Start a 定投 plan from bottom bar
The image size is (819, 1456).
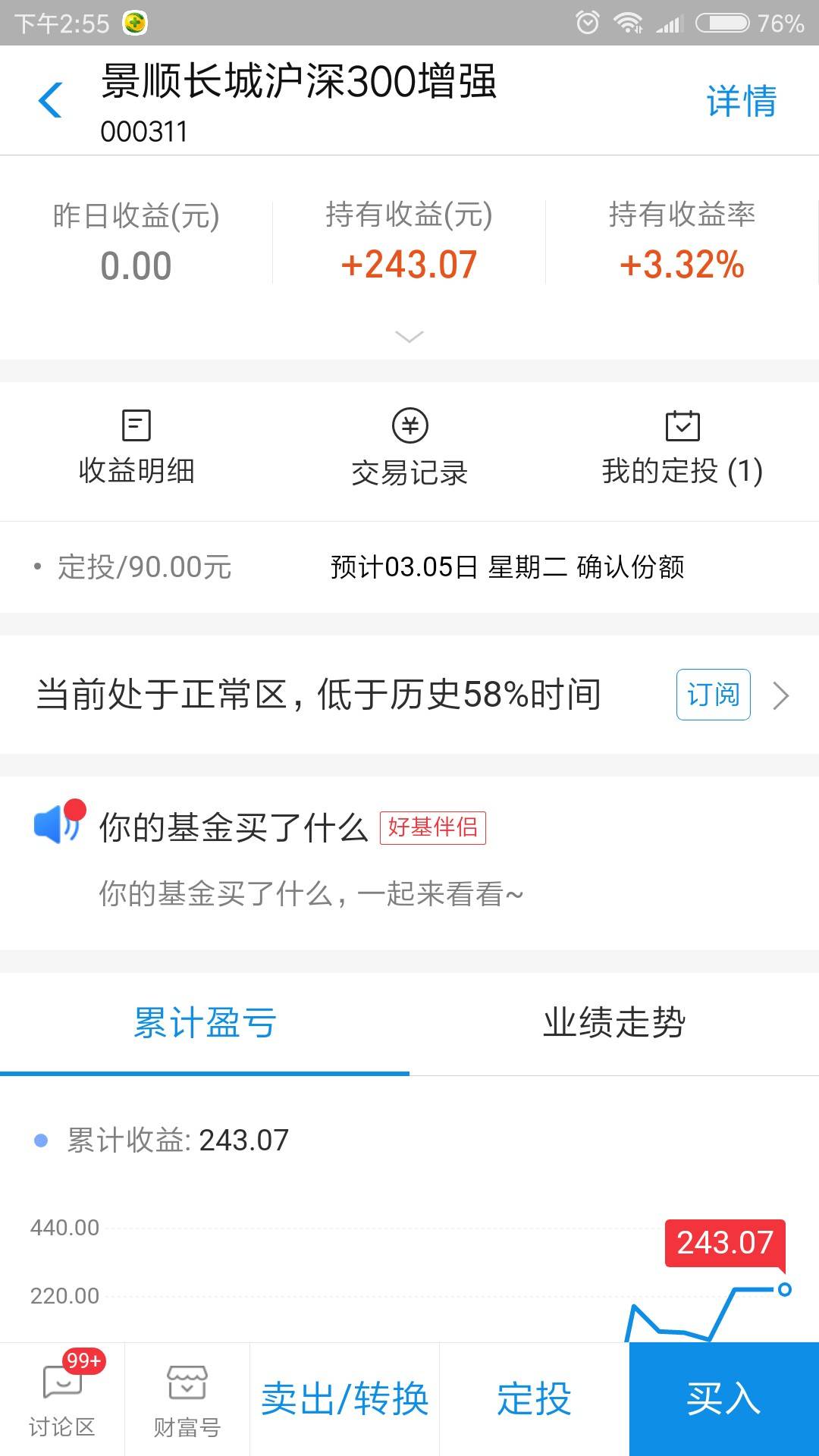535,1400
